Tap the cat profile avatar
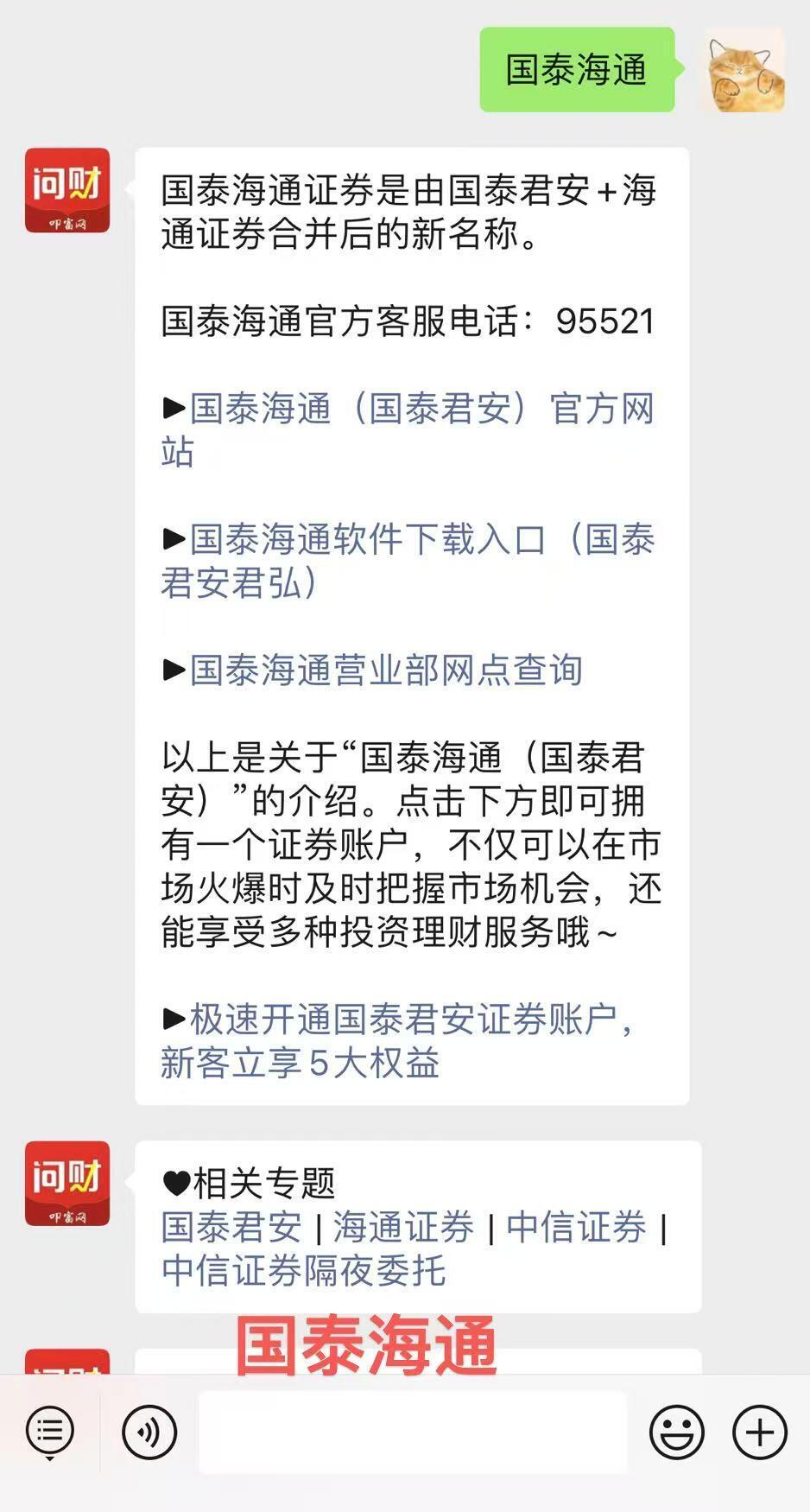Viewport: 810px width, 1512px height. point(745,70)
